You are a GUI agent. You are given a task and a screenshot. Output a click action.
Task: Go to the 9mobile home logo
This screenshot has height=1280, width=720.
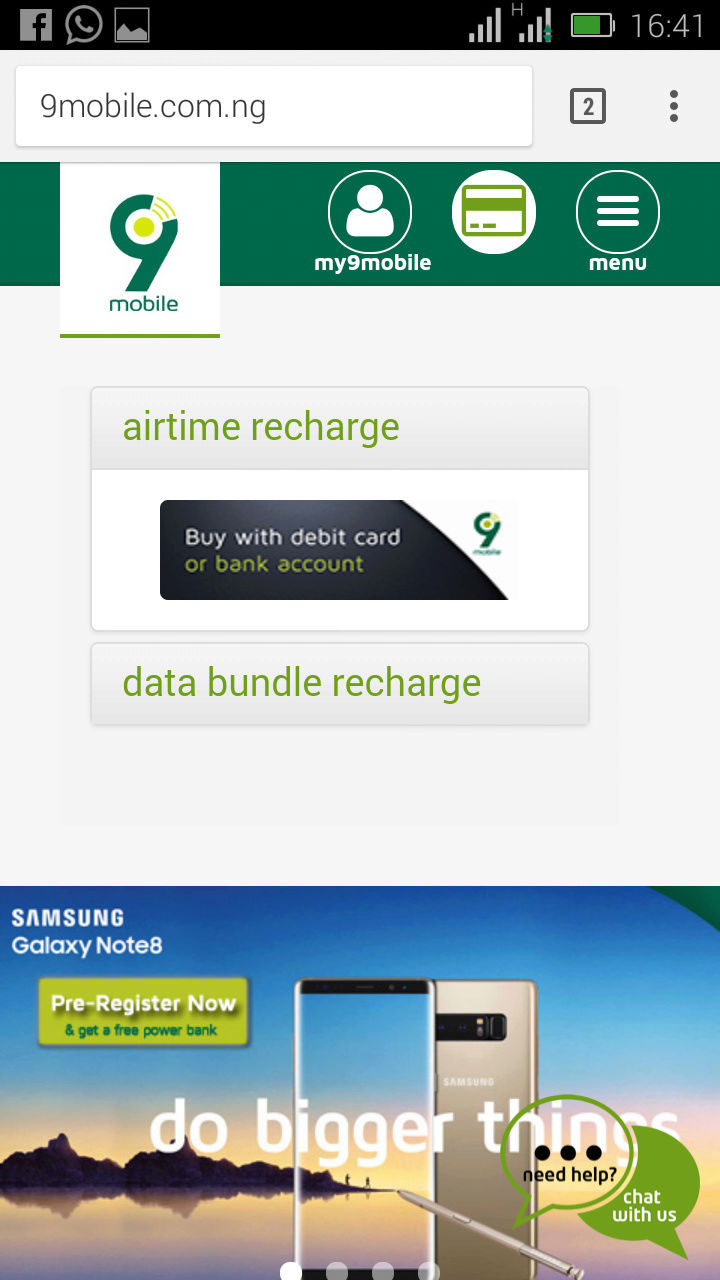[x=140, y=249]
